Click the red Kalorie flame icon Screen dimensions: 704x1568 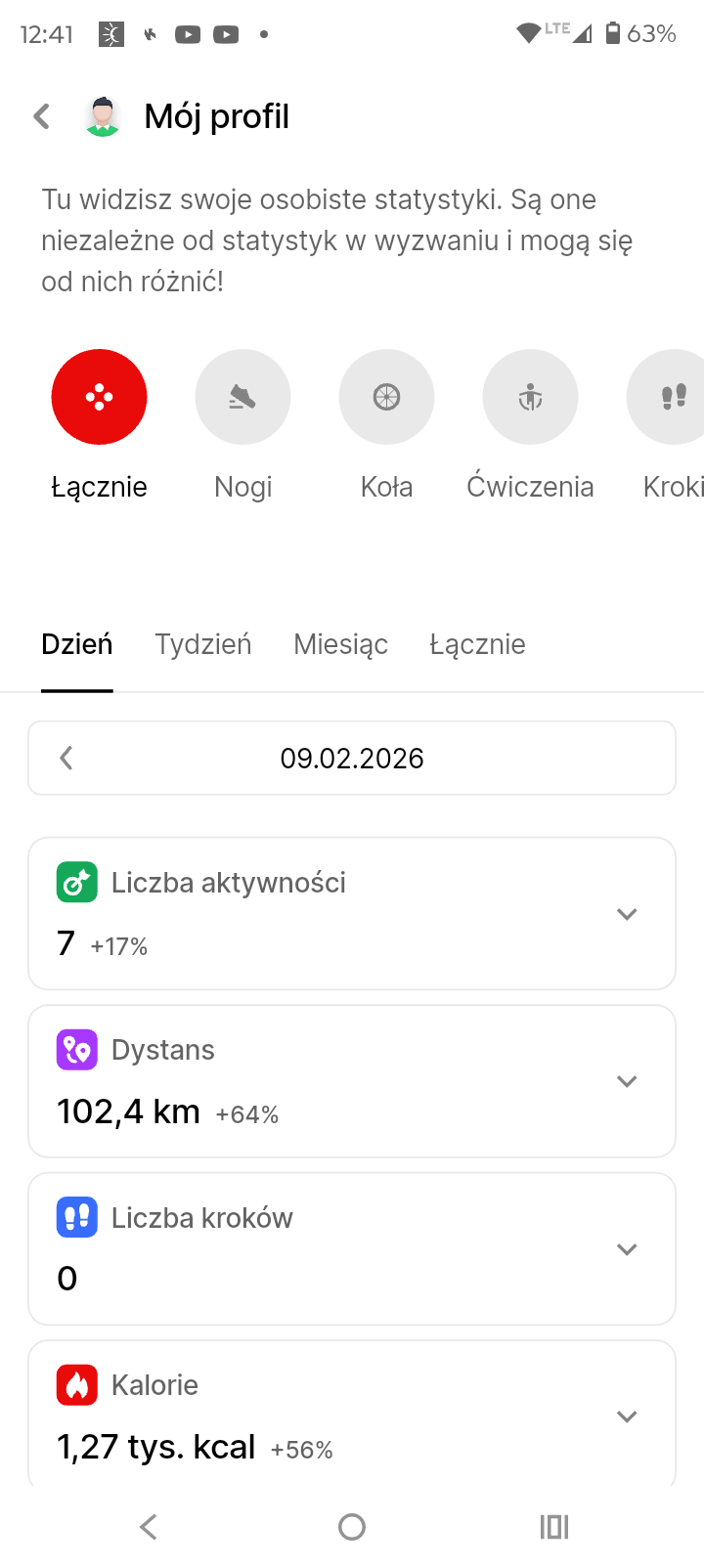(x=76, y=1384)
